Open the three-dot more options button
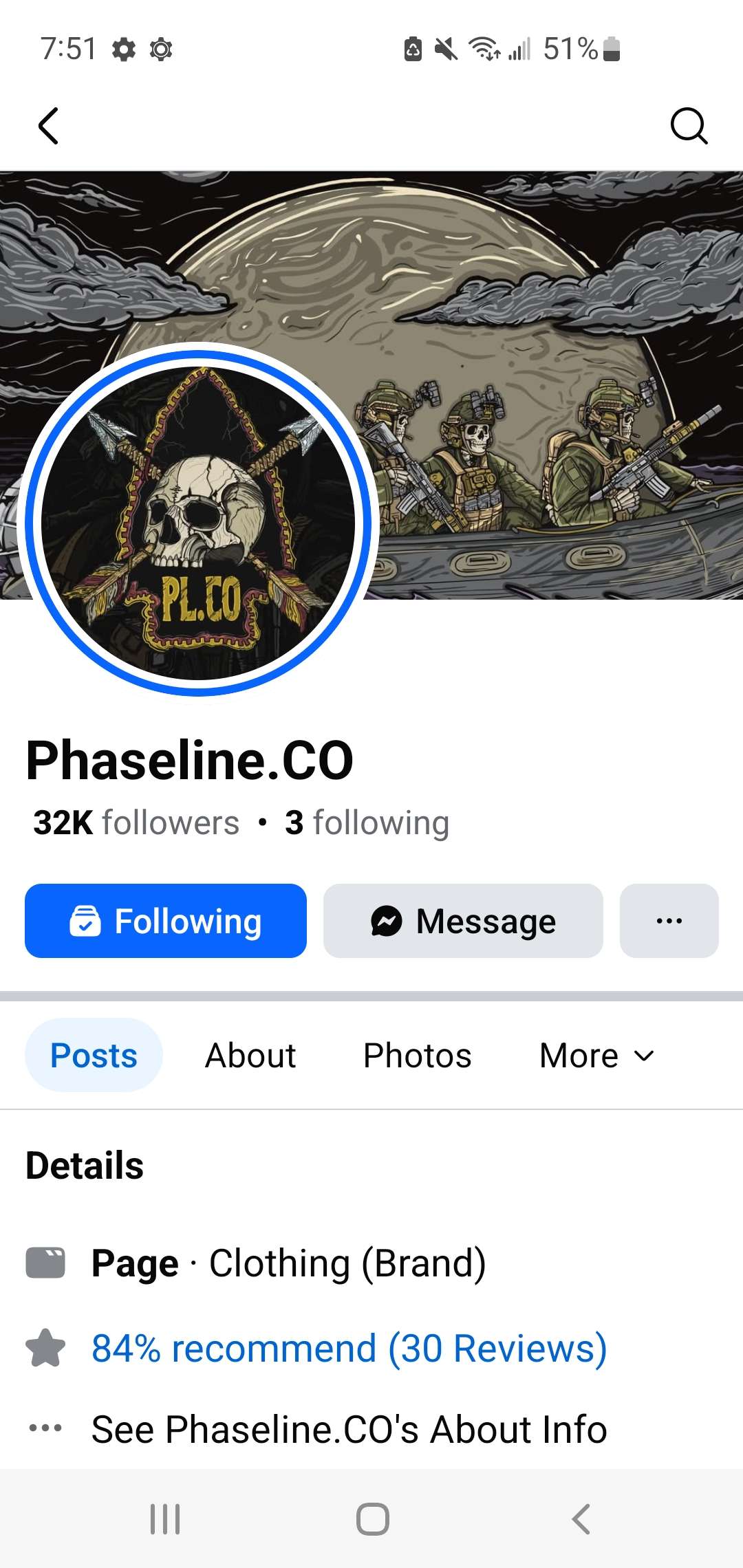The height and width of the screenshot is (1568, 743). coord(669,921)
